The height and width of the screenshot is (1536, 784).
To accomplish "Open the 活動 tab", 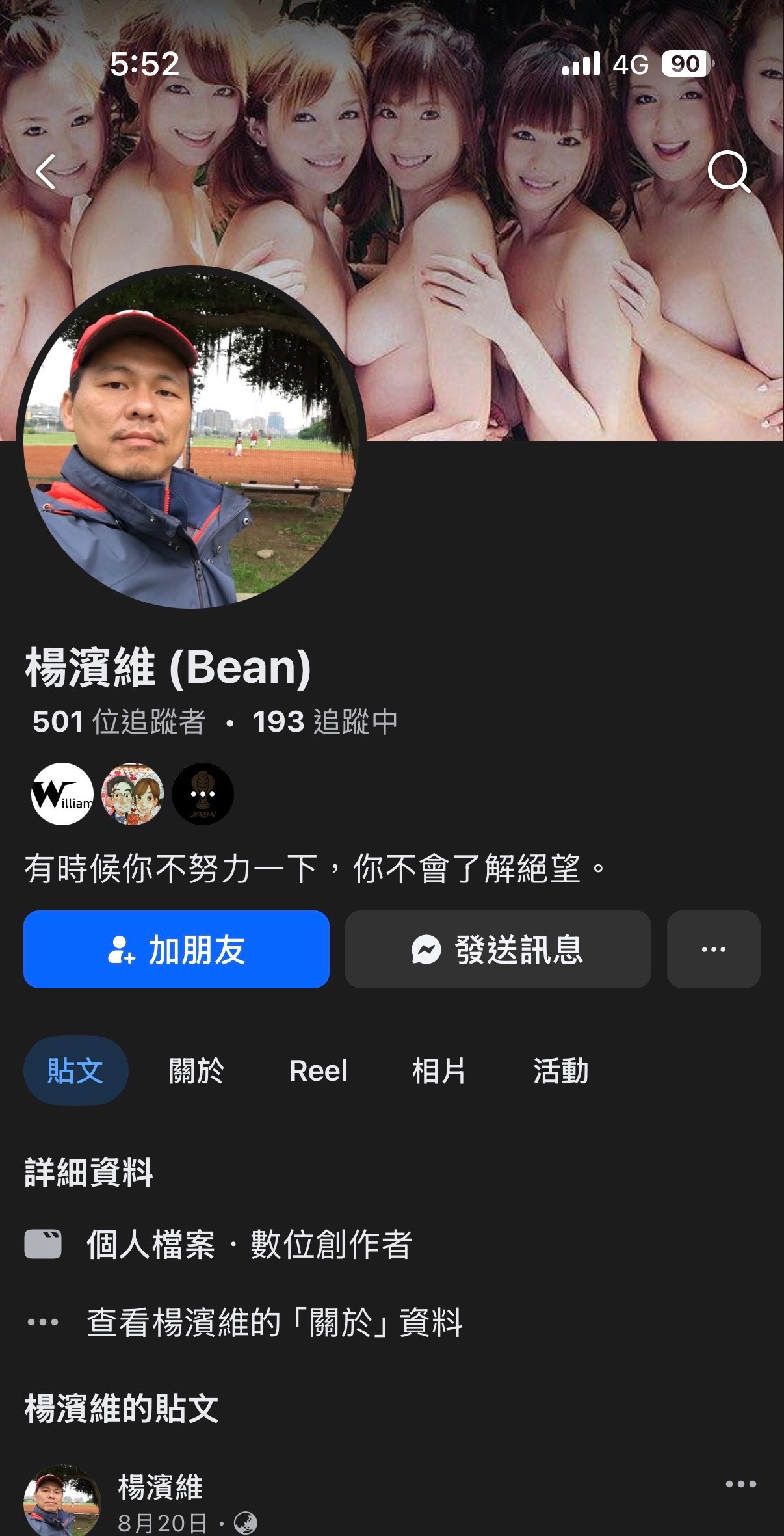I will [x=560, y=1070].
